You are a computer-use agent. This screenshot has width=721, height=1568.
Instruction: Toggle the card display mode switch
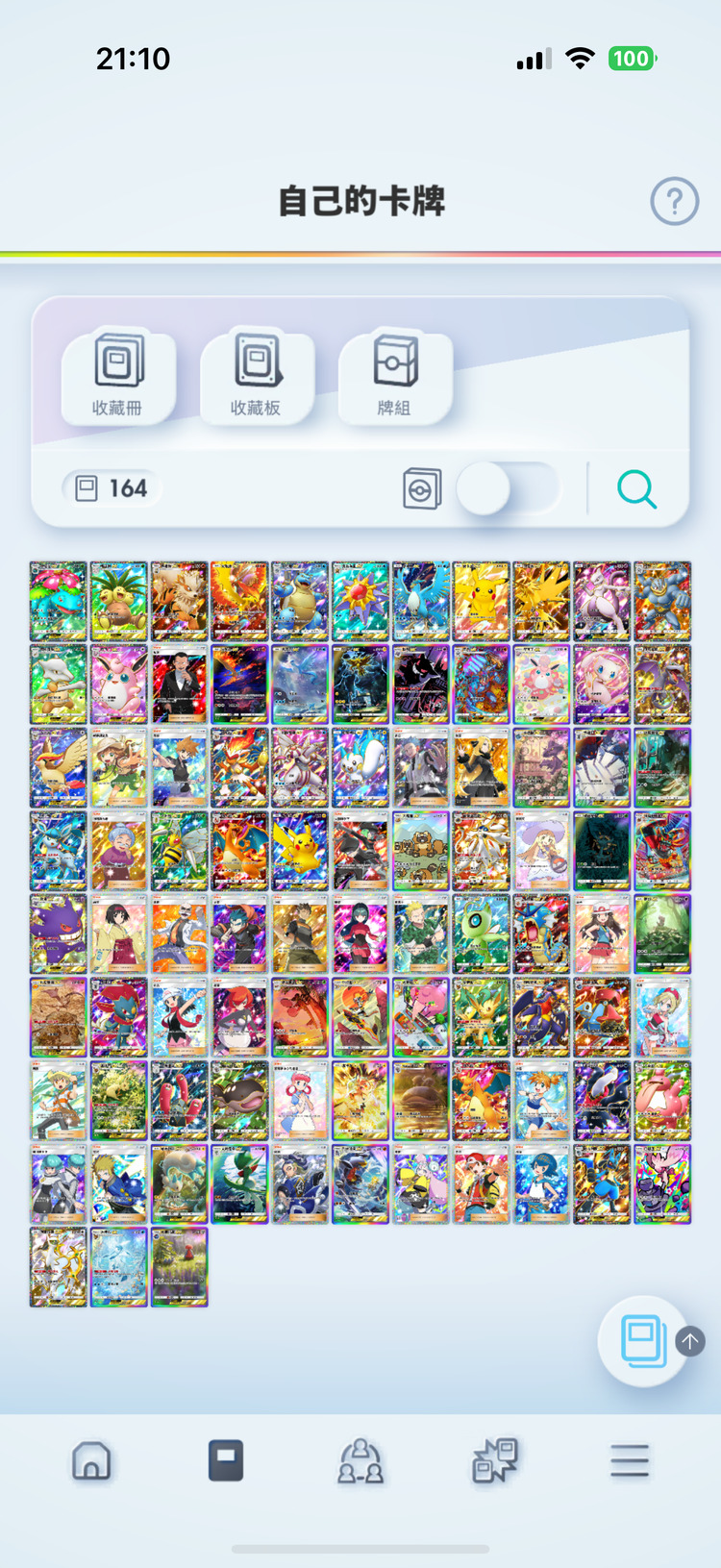[x=507, y=488]
